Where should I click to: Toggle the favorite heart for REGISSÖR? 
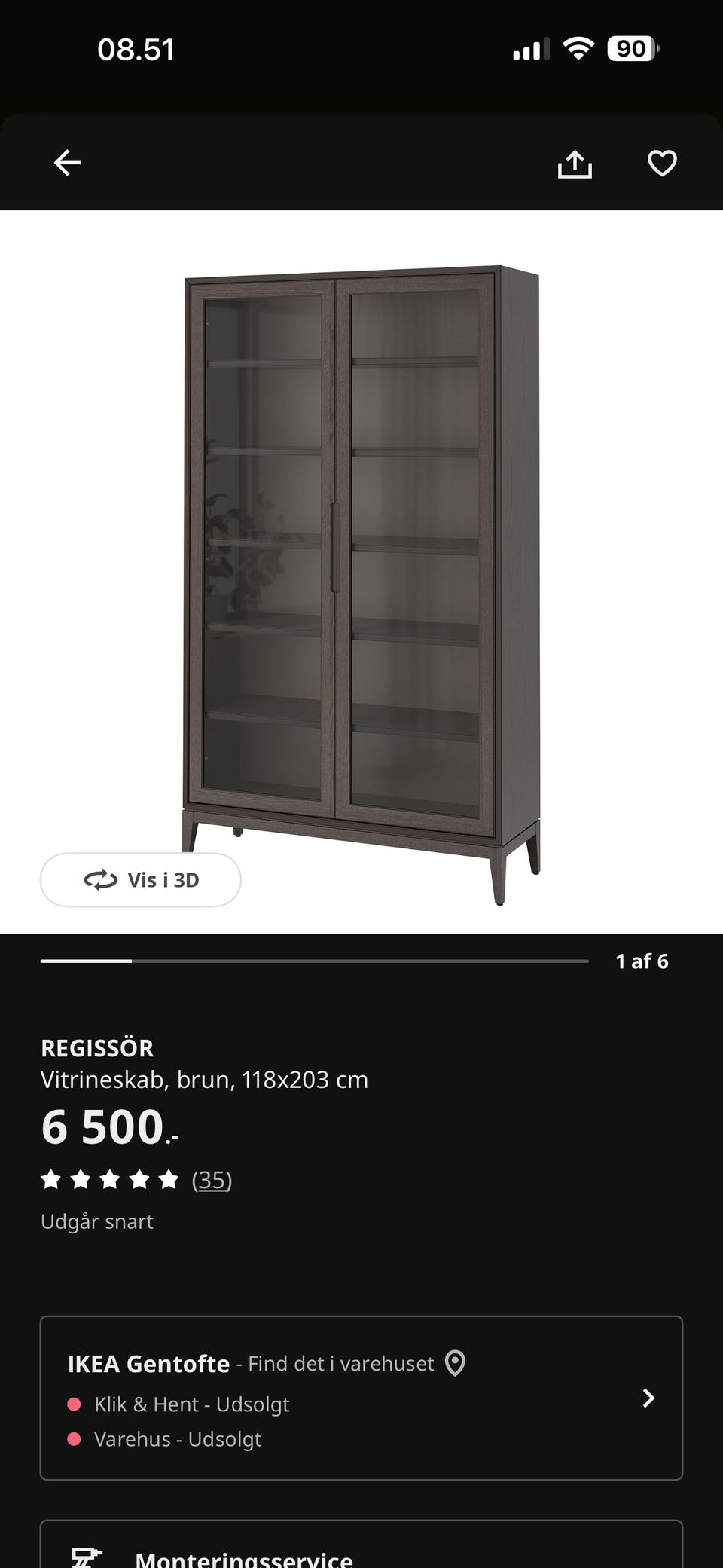tap(660, 162)
